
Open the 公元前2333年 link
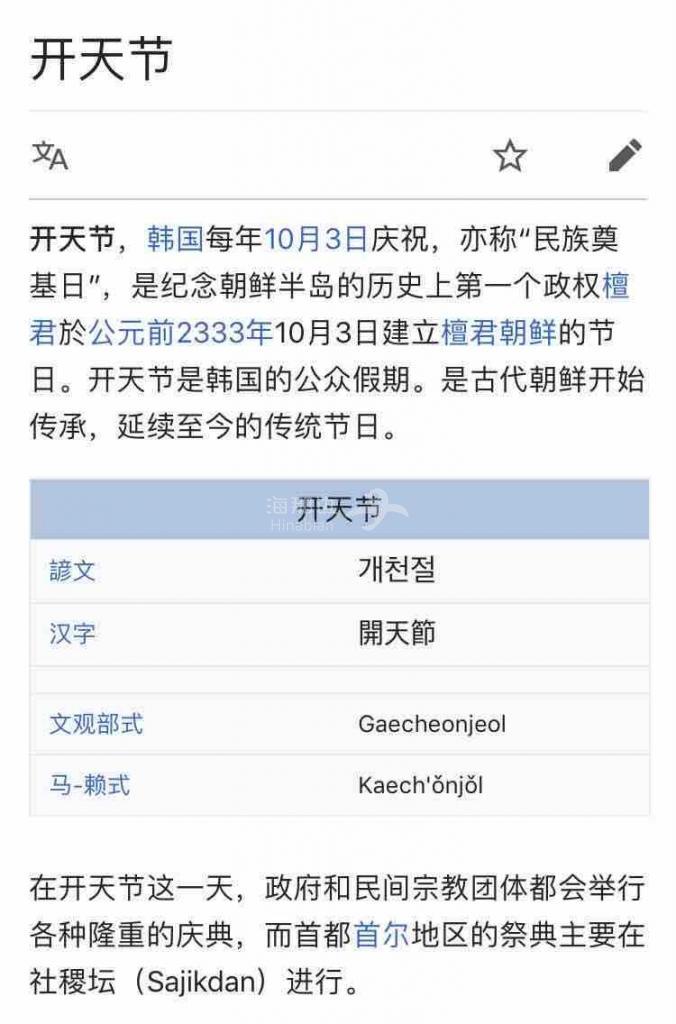180,332
